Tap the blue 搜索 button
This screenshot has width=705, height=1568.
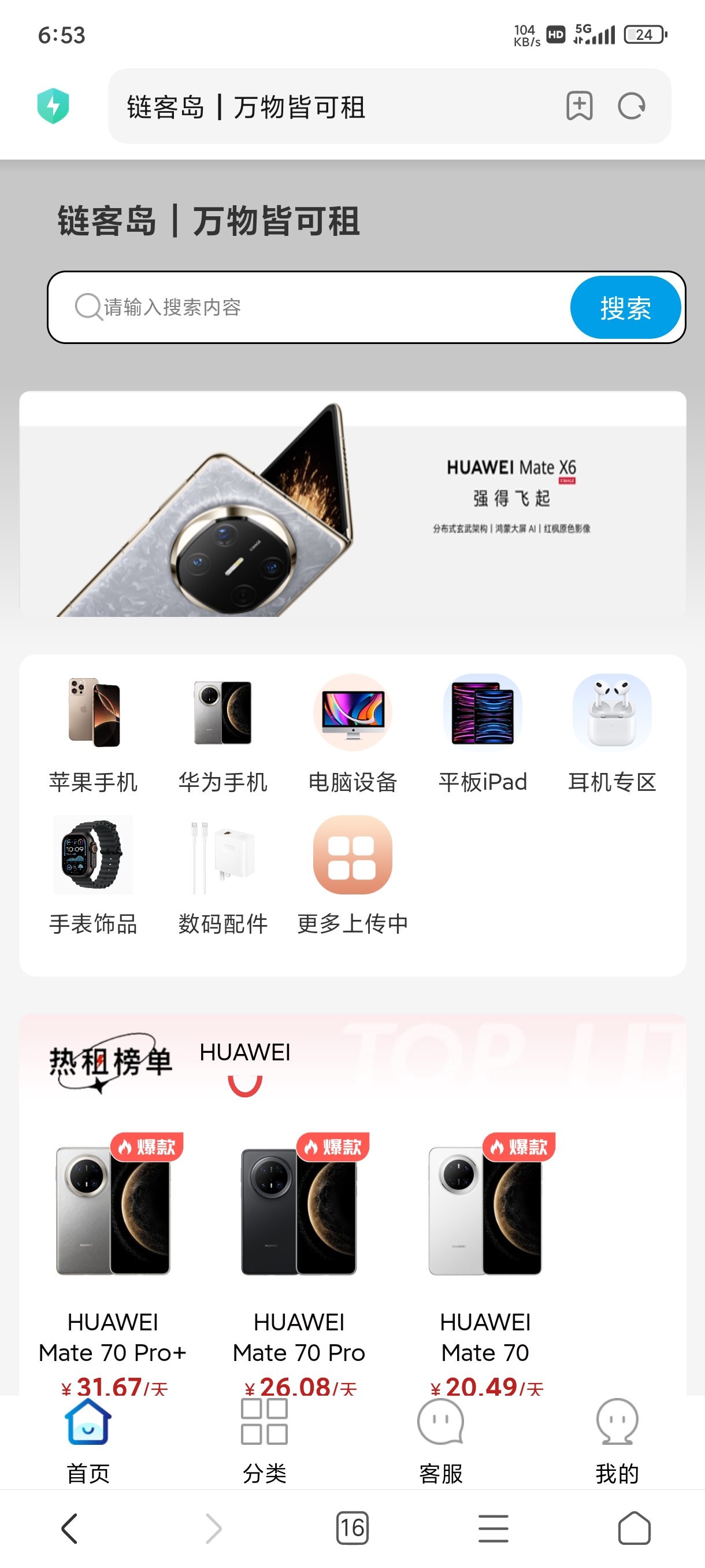click(625, 308)
